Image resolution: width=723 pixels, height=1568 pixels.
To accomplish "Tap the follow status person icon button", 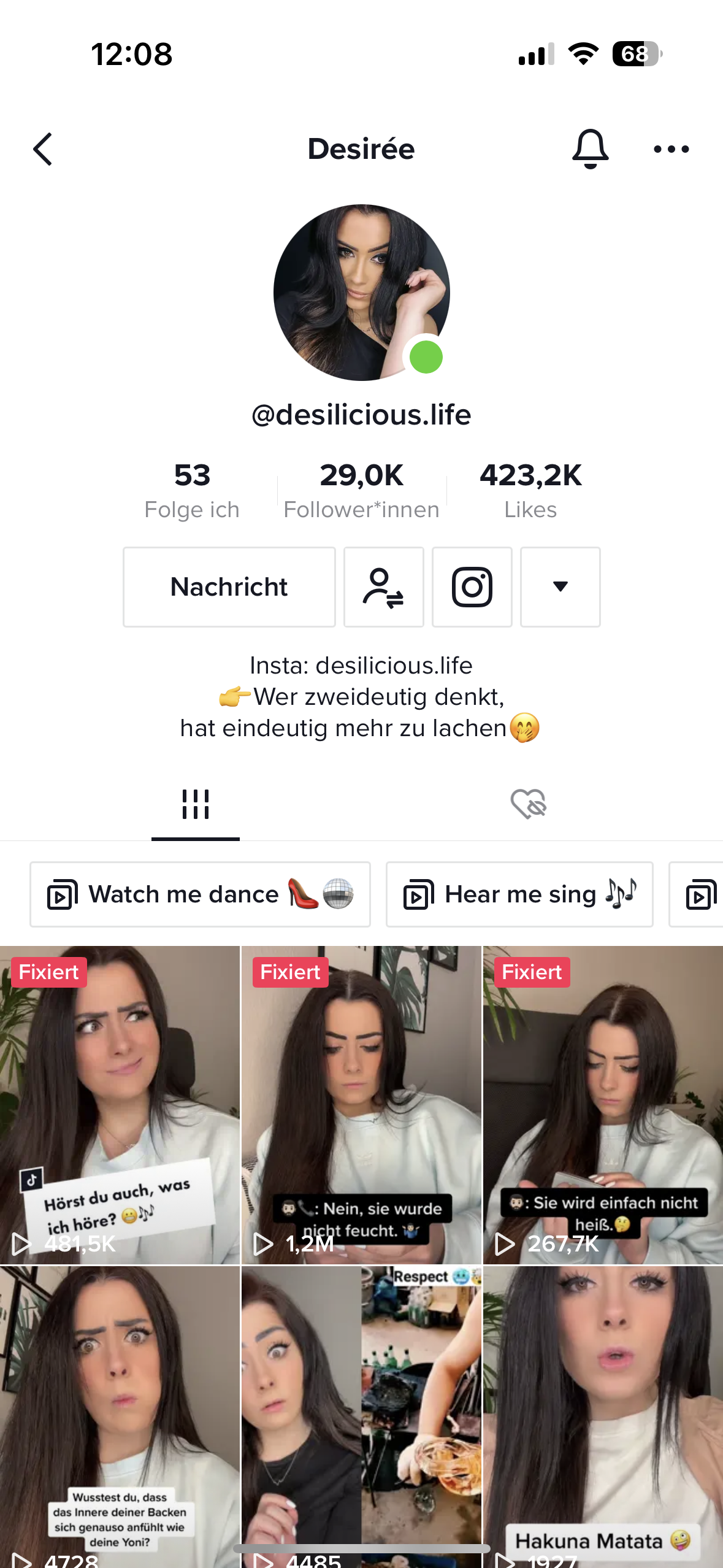I will [x=383, y=587].
